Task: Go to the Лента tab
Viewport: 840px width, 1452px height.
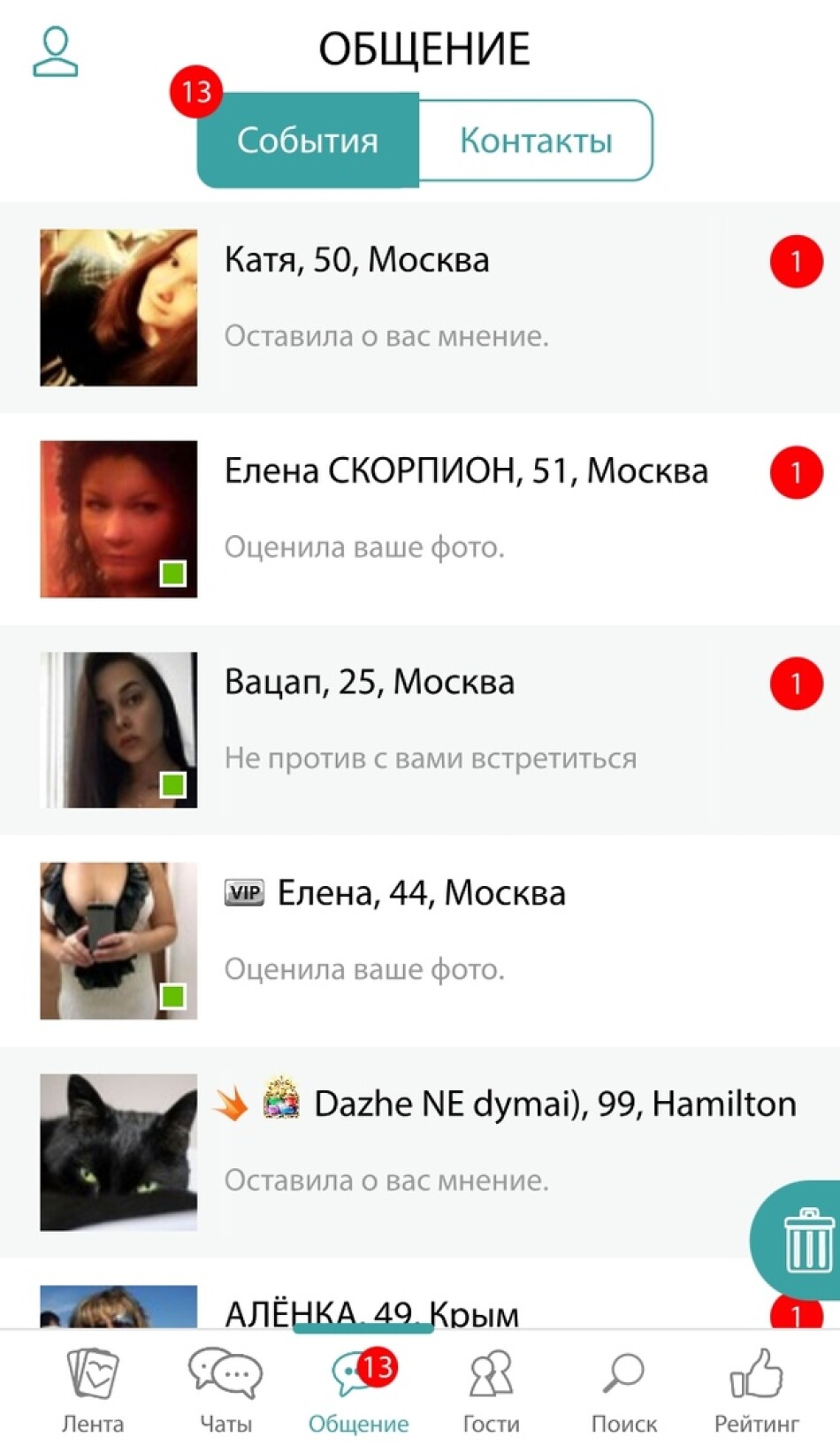Action: [92, 1390]
